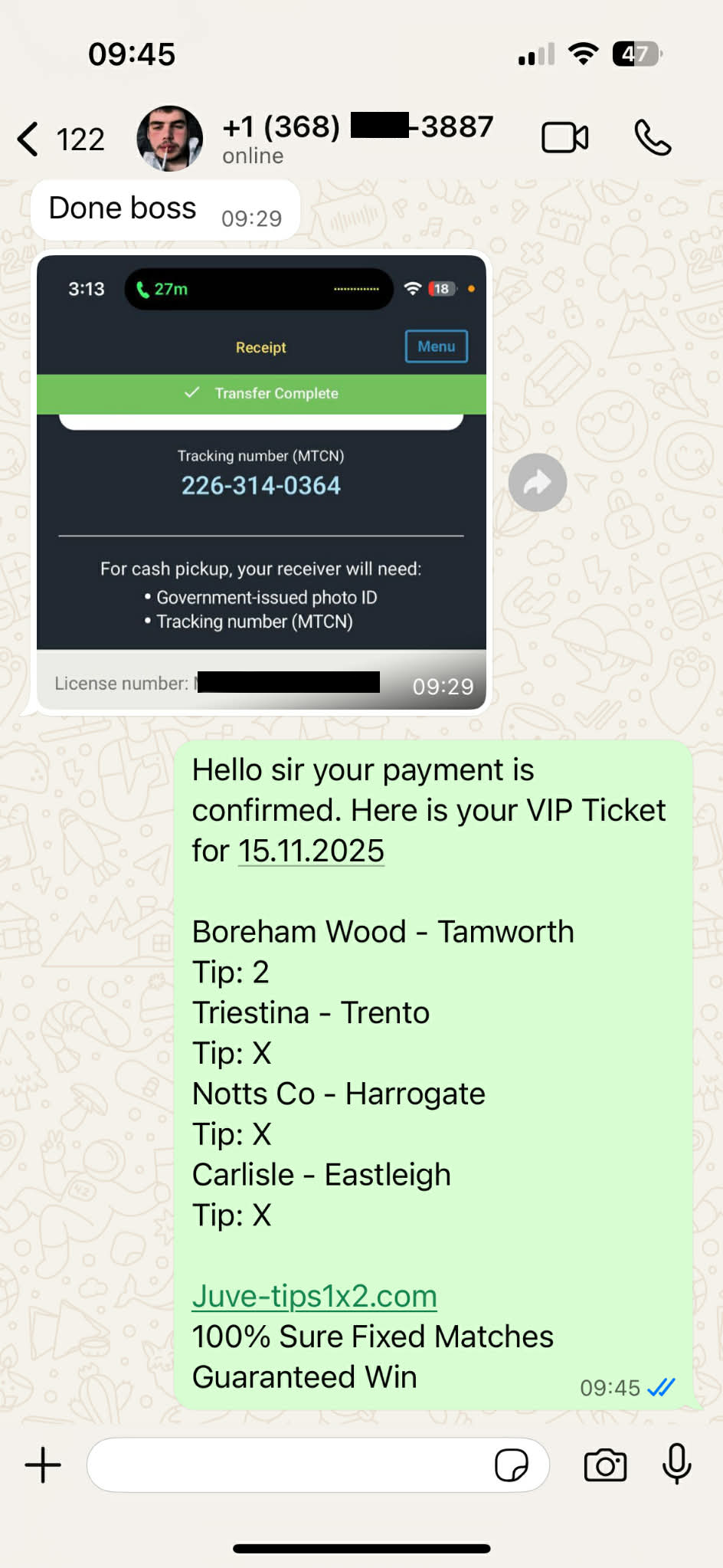Image resolution: width=723 pixels, height=1568 pixels.
Task: Open contact info from the profile picture
Action: pos(169,139)
